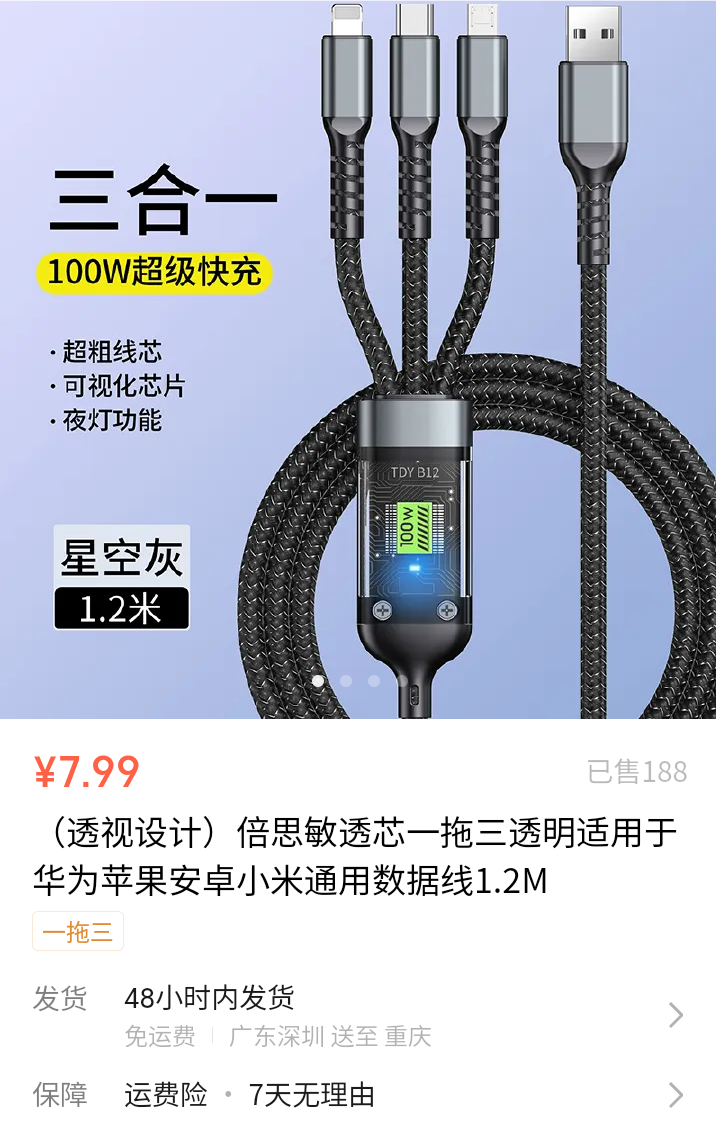716x1140 pixels.
Task: Tap the second dot of the image page indicator
Action: point(346,681)
